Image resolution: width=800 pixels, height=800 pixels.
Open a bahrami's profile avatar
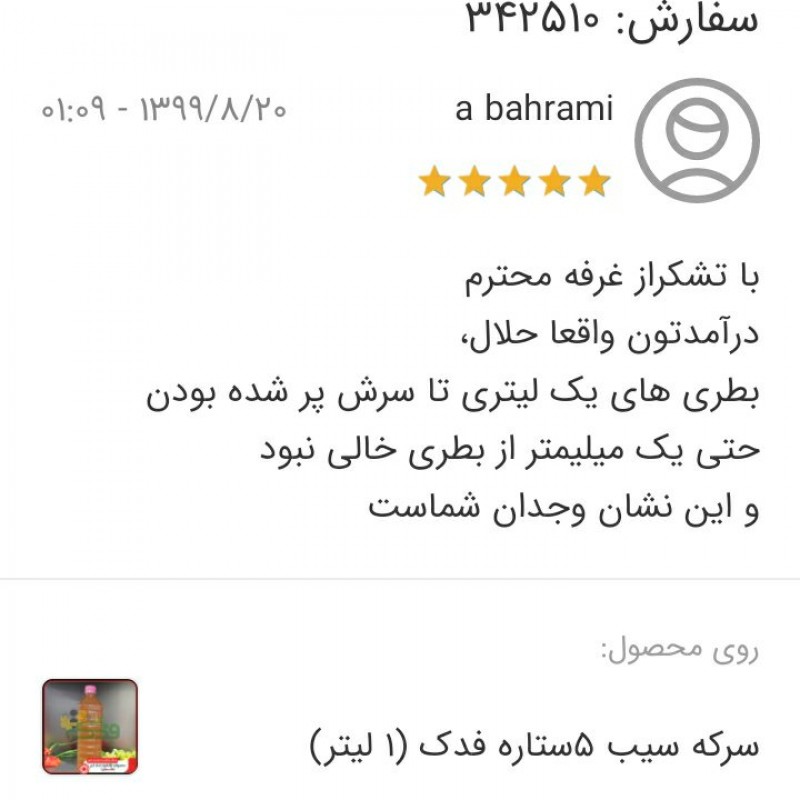698,139
